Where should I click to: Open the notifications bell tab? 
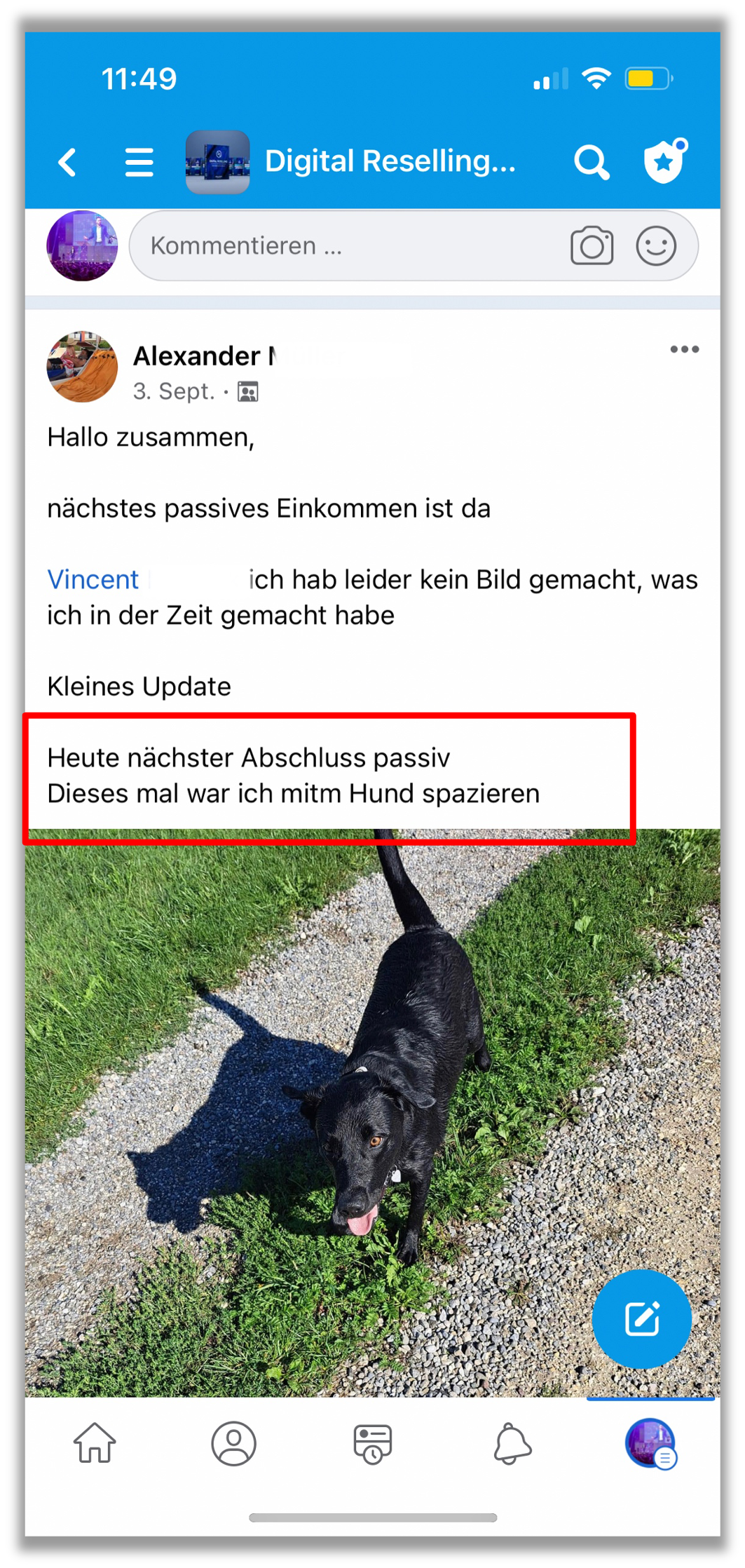(512, 1443)
